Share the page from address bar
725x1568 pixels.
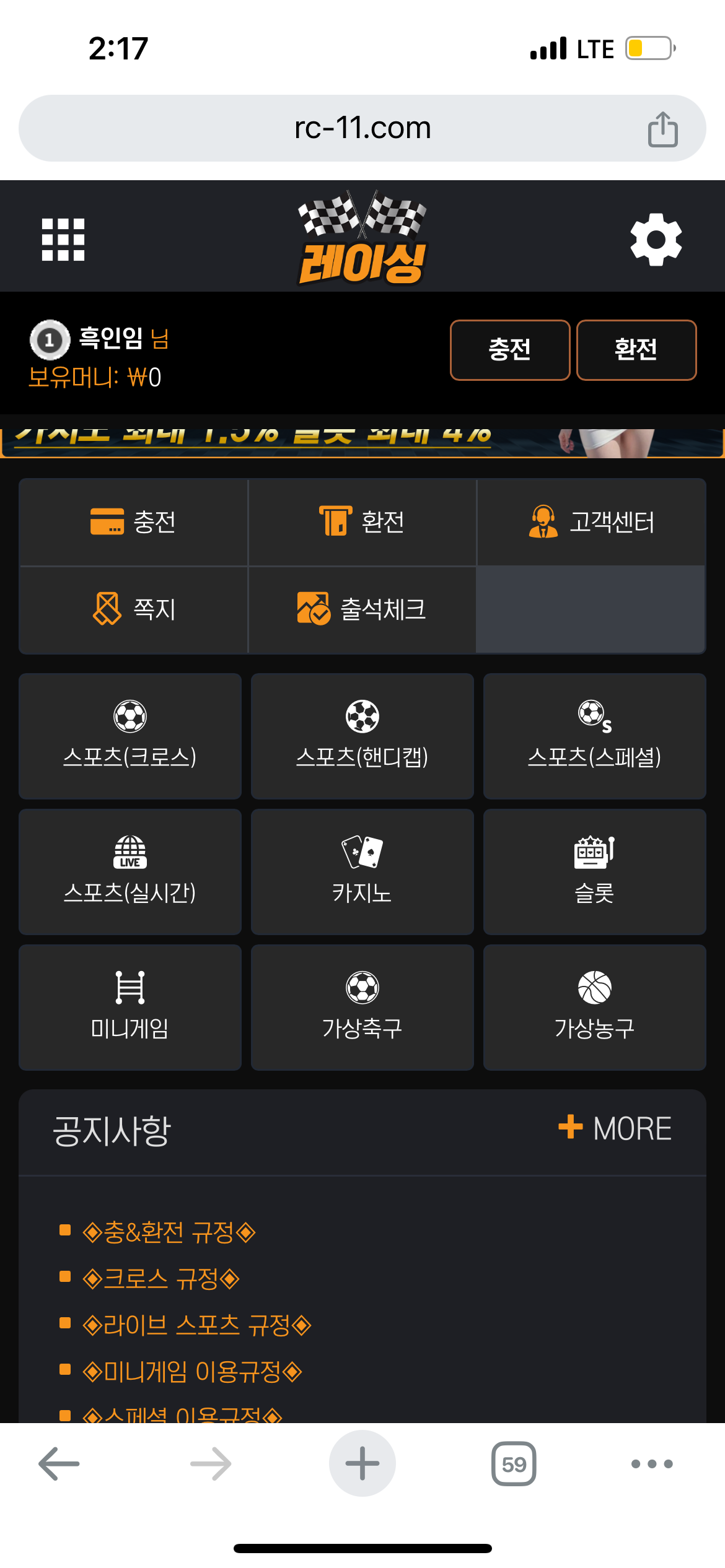click(662, 129)
